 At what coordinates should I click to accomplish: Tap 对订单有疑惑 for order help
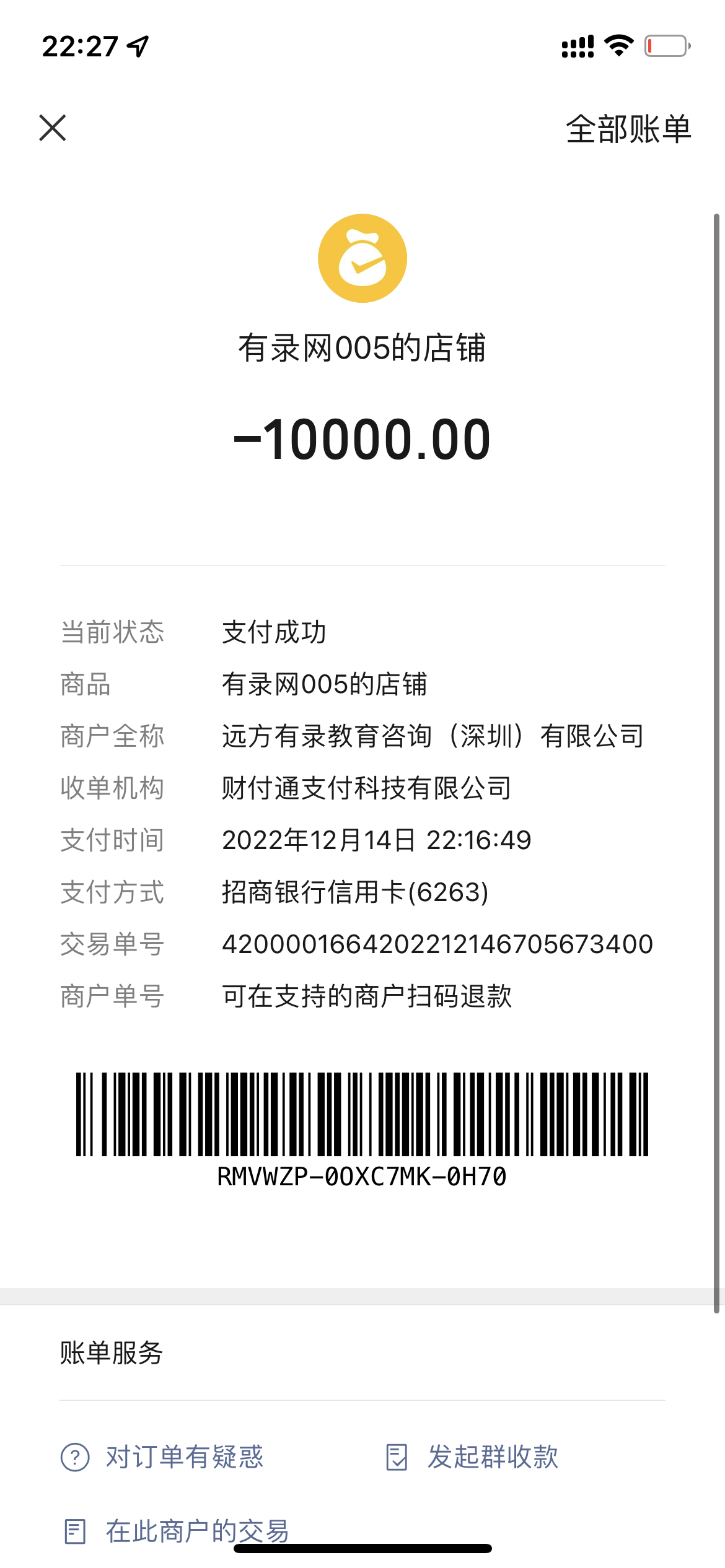162,1457
